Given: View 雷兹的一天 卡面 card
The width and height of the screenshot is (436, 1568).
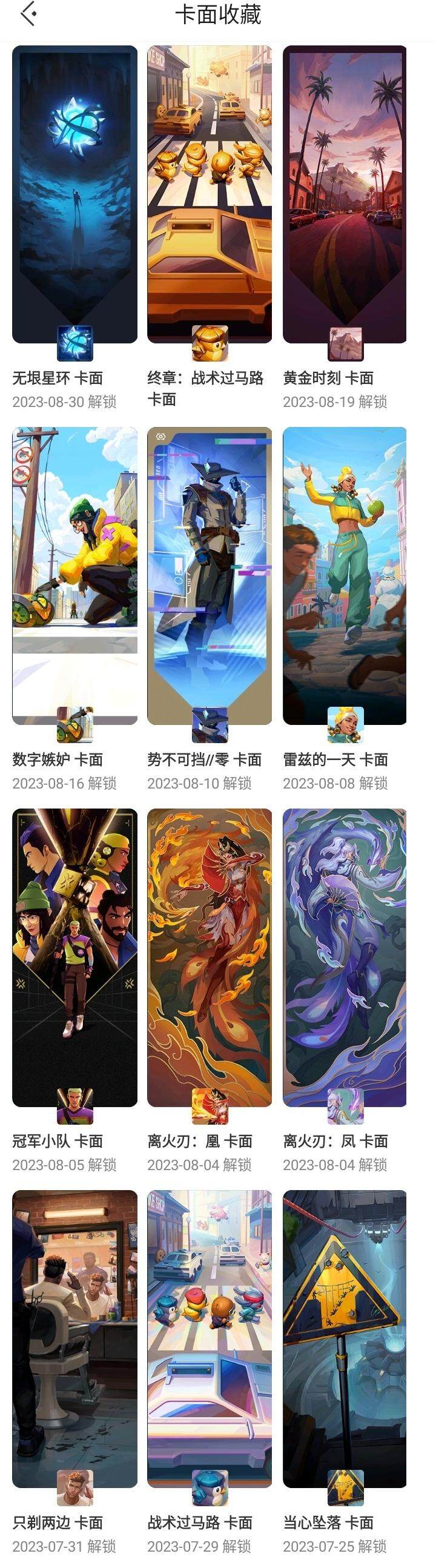Looking at the screenshot, I should [345, 575].
